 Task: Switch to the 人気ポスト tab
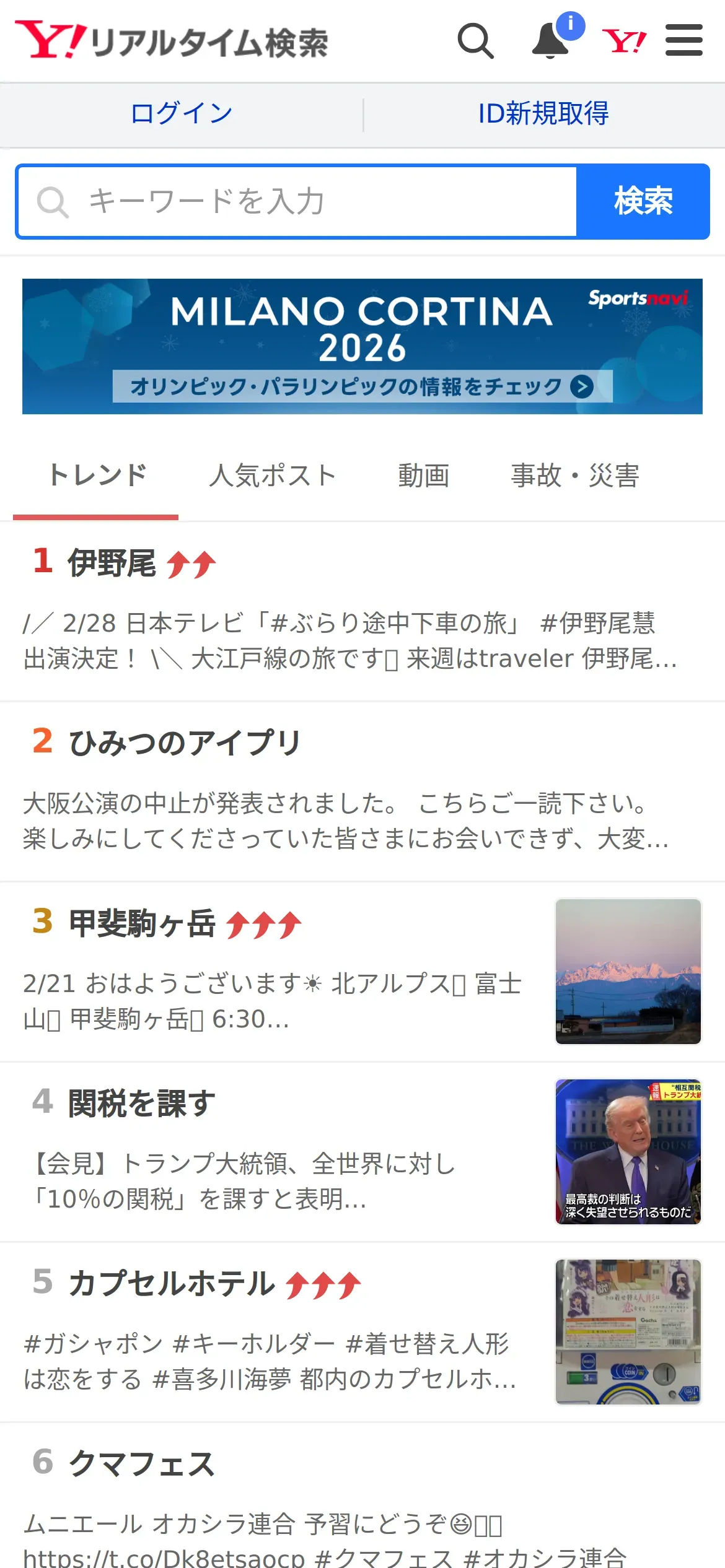pos(273,476)
